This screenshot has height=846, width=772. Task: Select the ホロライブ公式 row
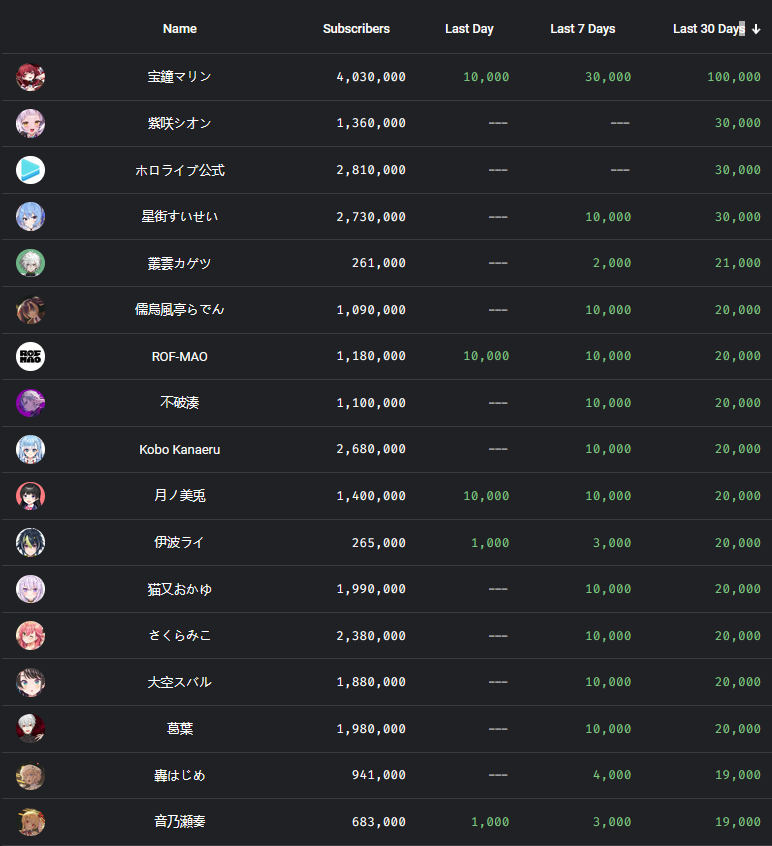179,170
